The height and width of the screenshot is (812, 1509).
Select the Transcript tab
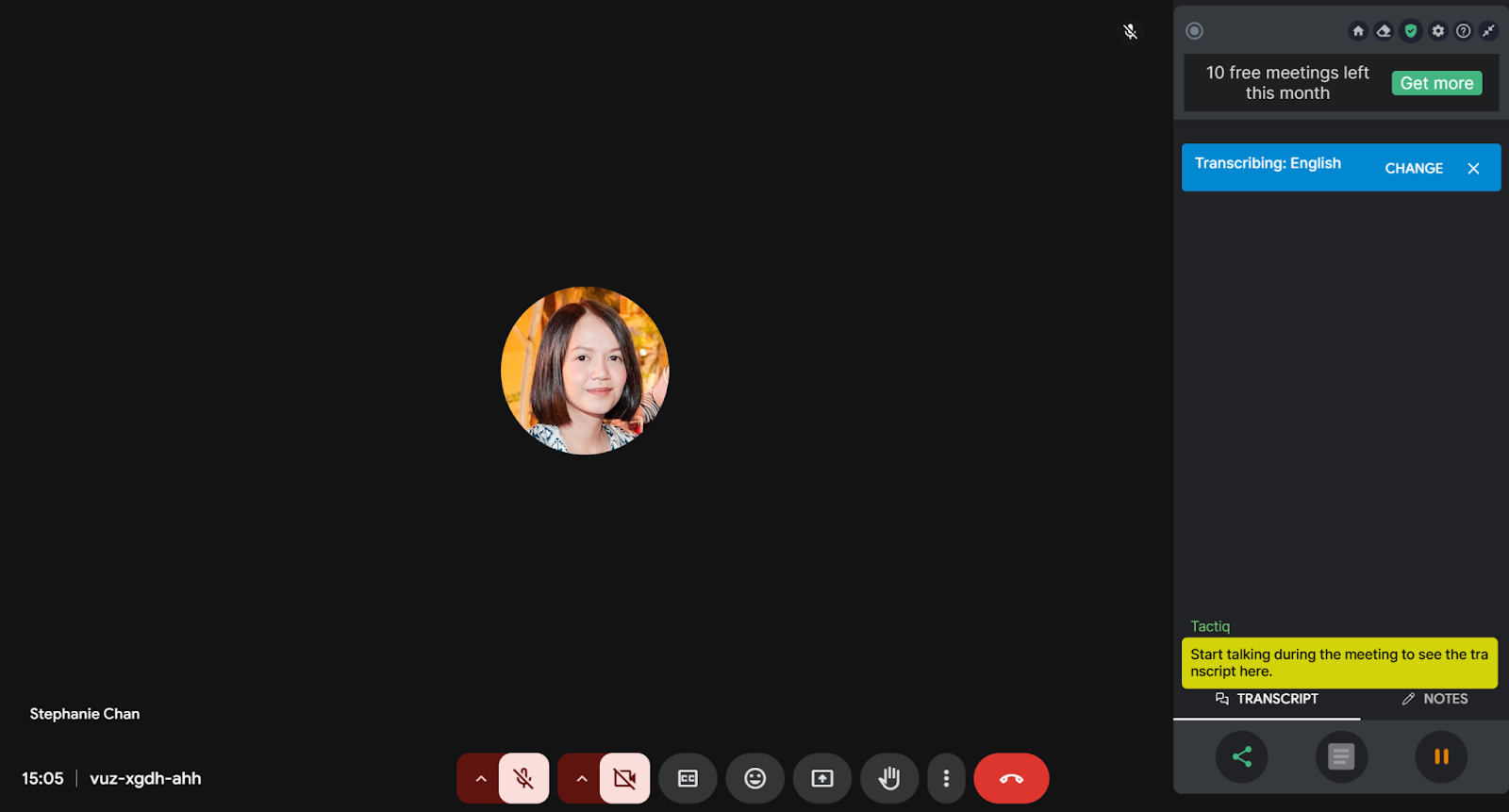(1267, 699)
